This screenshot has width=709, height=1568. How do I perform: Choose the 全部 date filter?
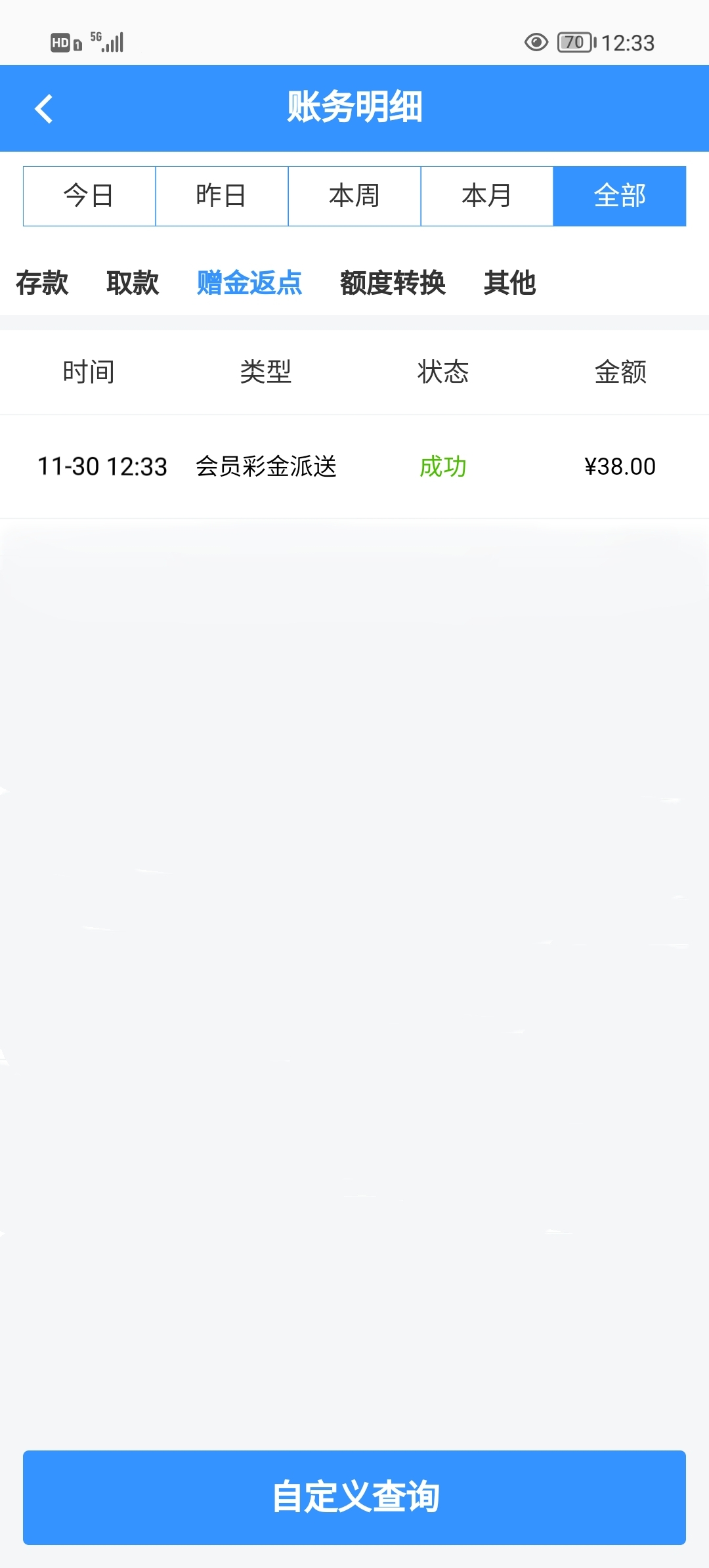620,196
